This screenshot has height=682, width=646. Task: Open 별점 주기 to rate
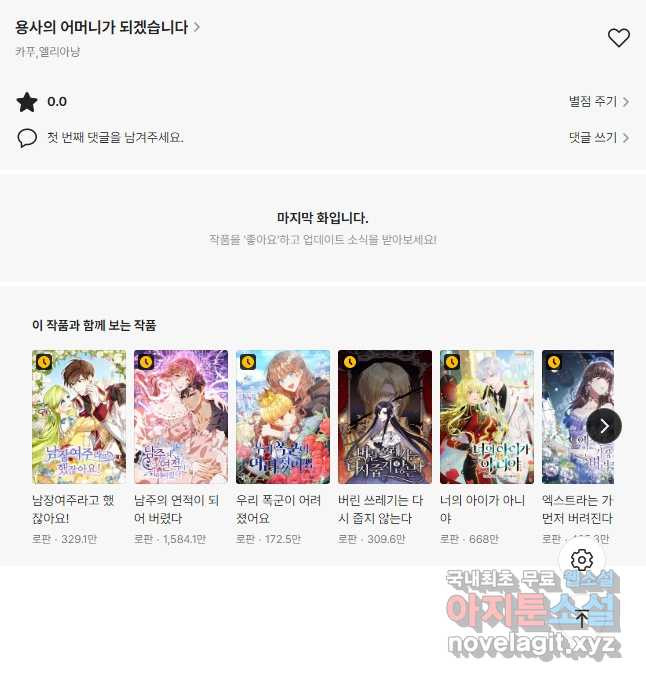[598, 101]
